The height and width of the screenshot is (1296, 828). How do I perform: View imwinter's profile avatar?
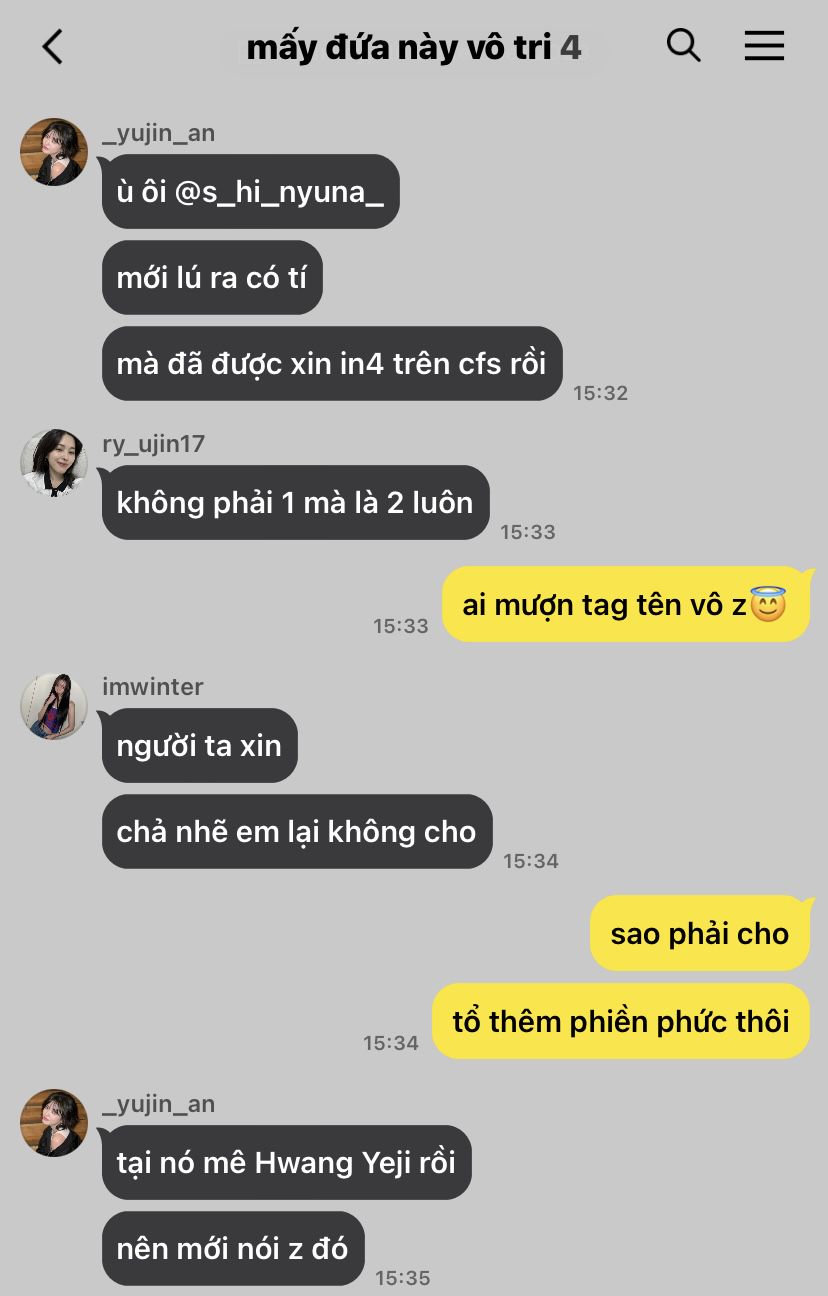[x=54, y=706]
